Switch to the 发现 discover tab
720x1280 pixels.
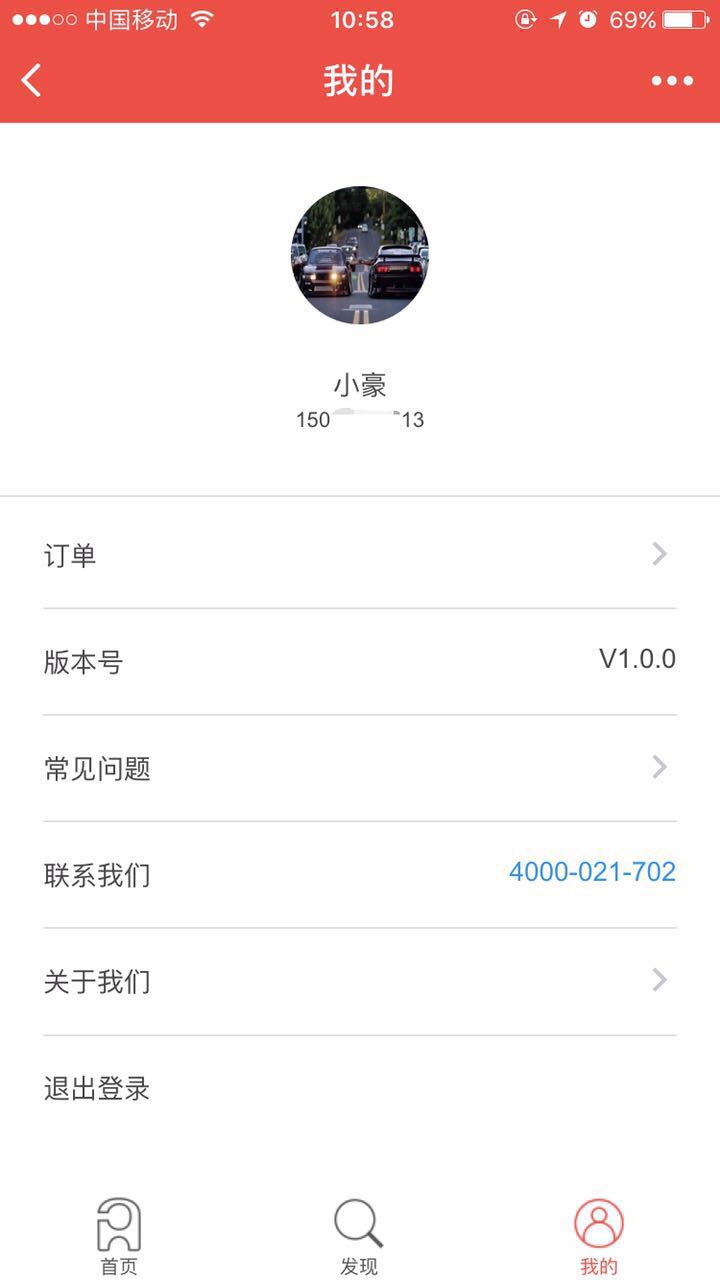pos(359,1236)
